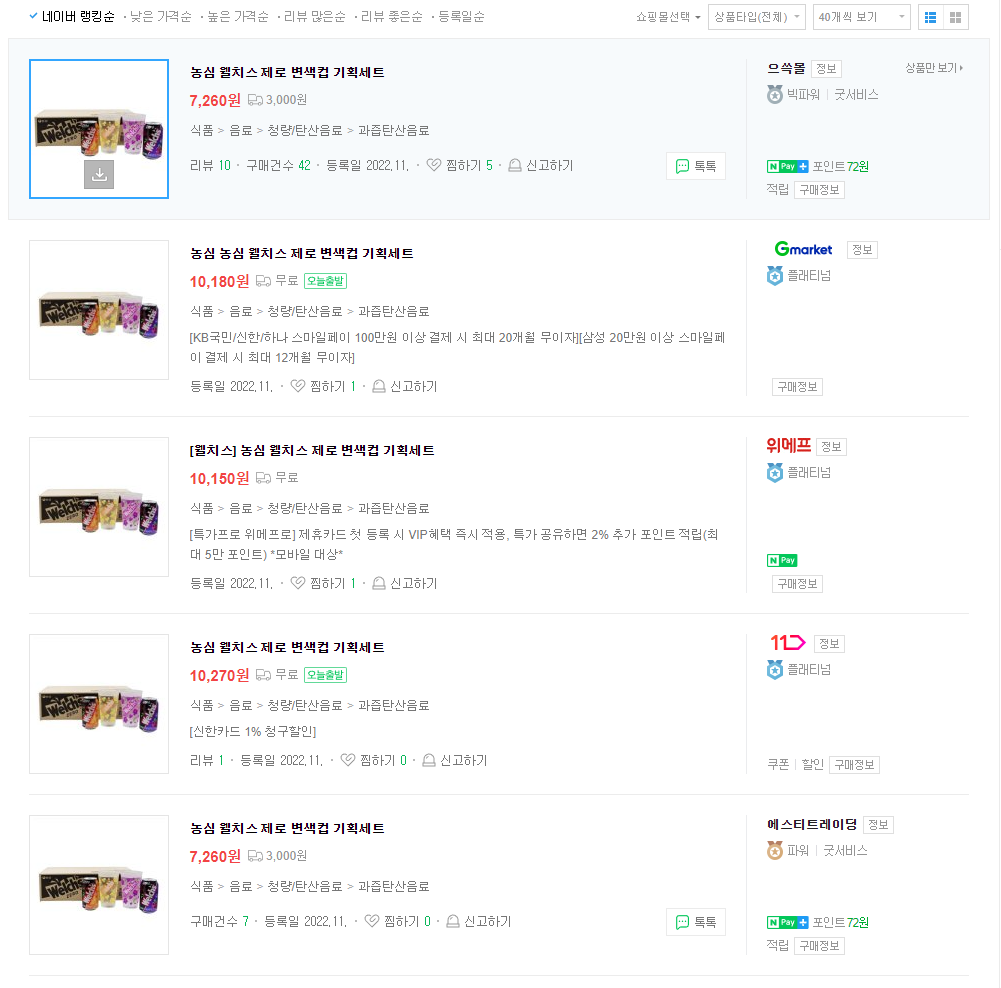Open 40개씩 보기 dropdown
Screen dimensions: 1001x988
[861, 17]
